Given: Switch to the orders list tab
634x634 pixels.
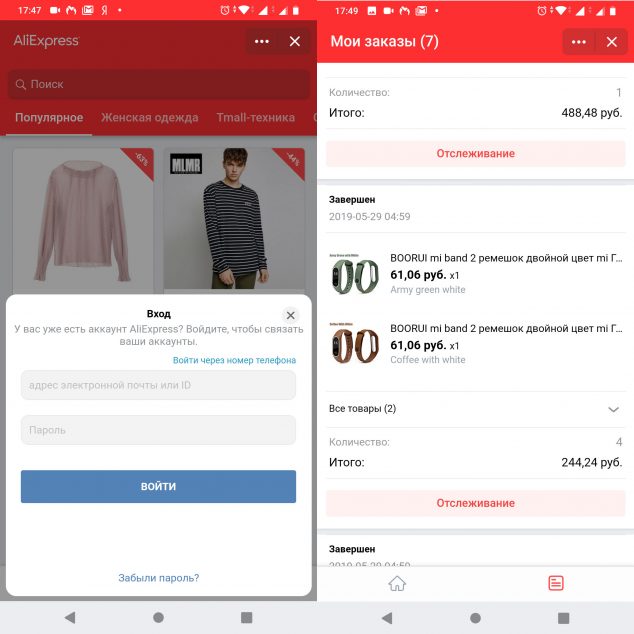Looking at the screenshot, I should coord(555,583).
